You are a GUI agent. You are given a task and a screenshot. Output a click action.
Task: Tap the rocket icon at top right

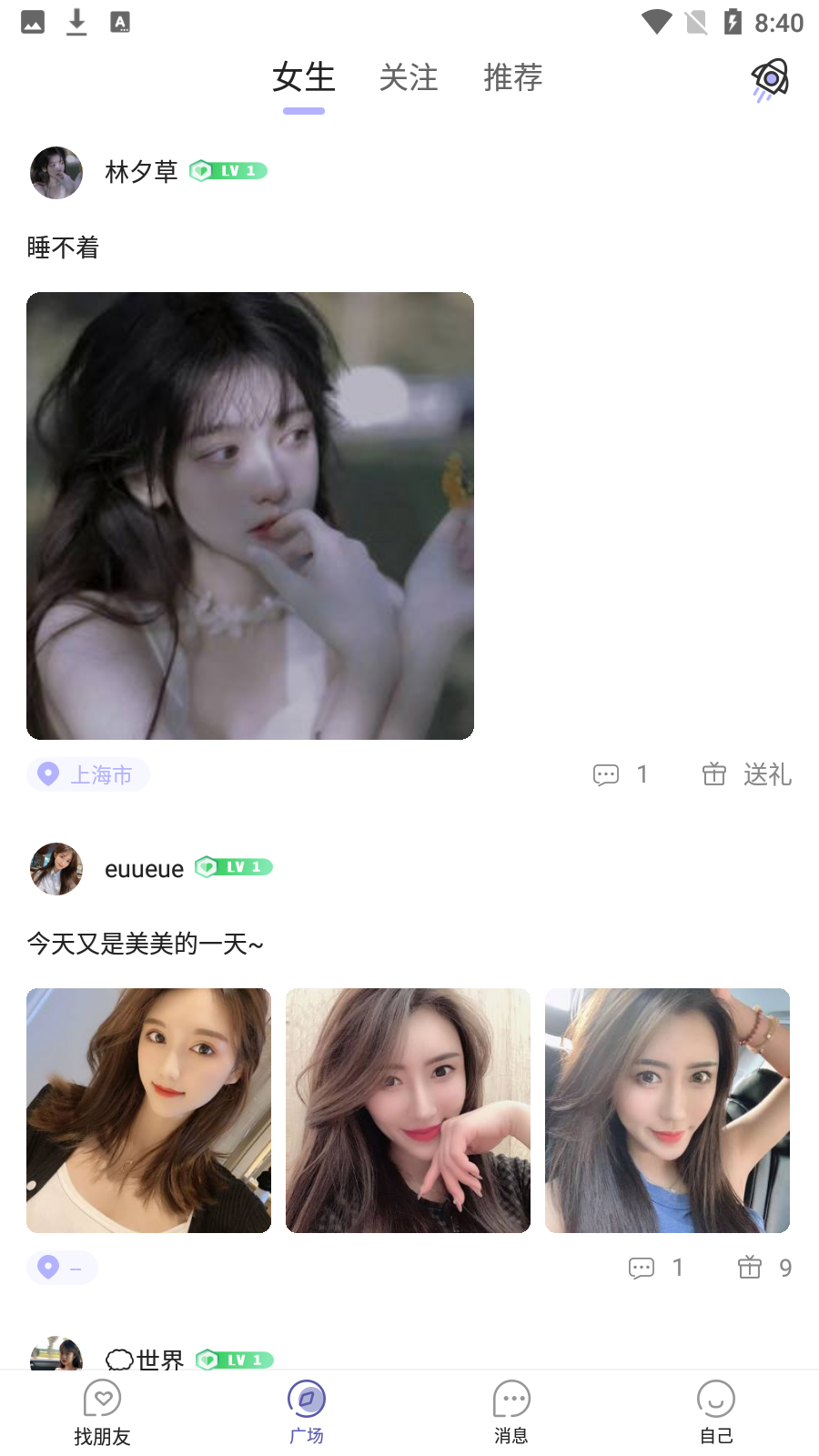(x=770, y=80)
